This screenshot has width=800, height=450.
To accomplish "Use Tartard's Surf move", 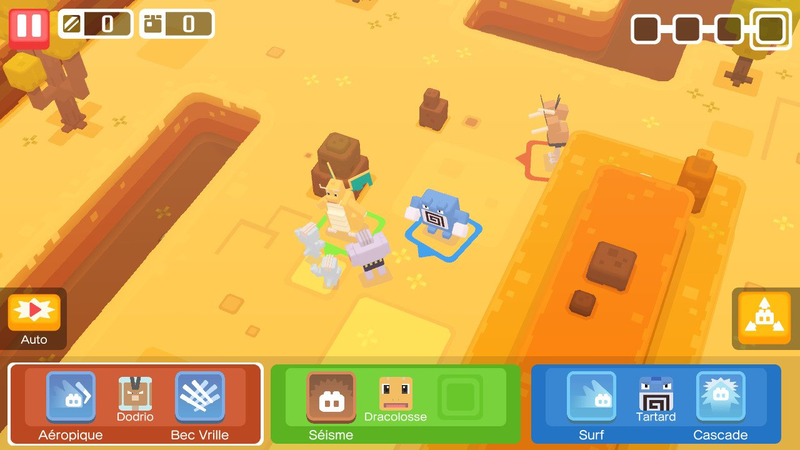I will click(591, 397).
